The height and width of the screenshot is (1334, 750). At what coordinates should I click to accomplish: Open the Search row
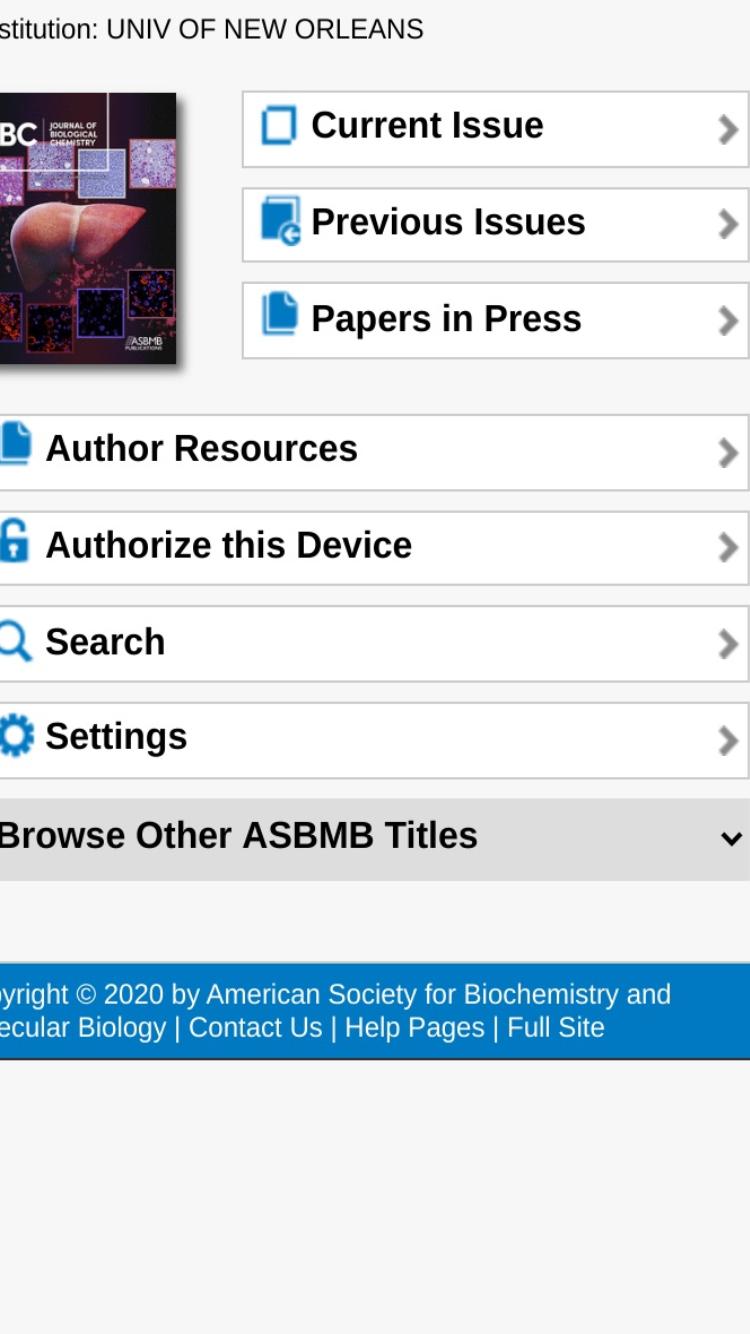click(375, 643)
